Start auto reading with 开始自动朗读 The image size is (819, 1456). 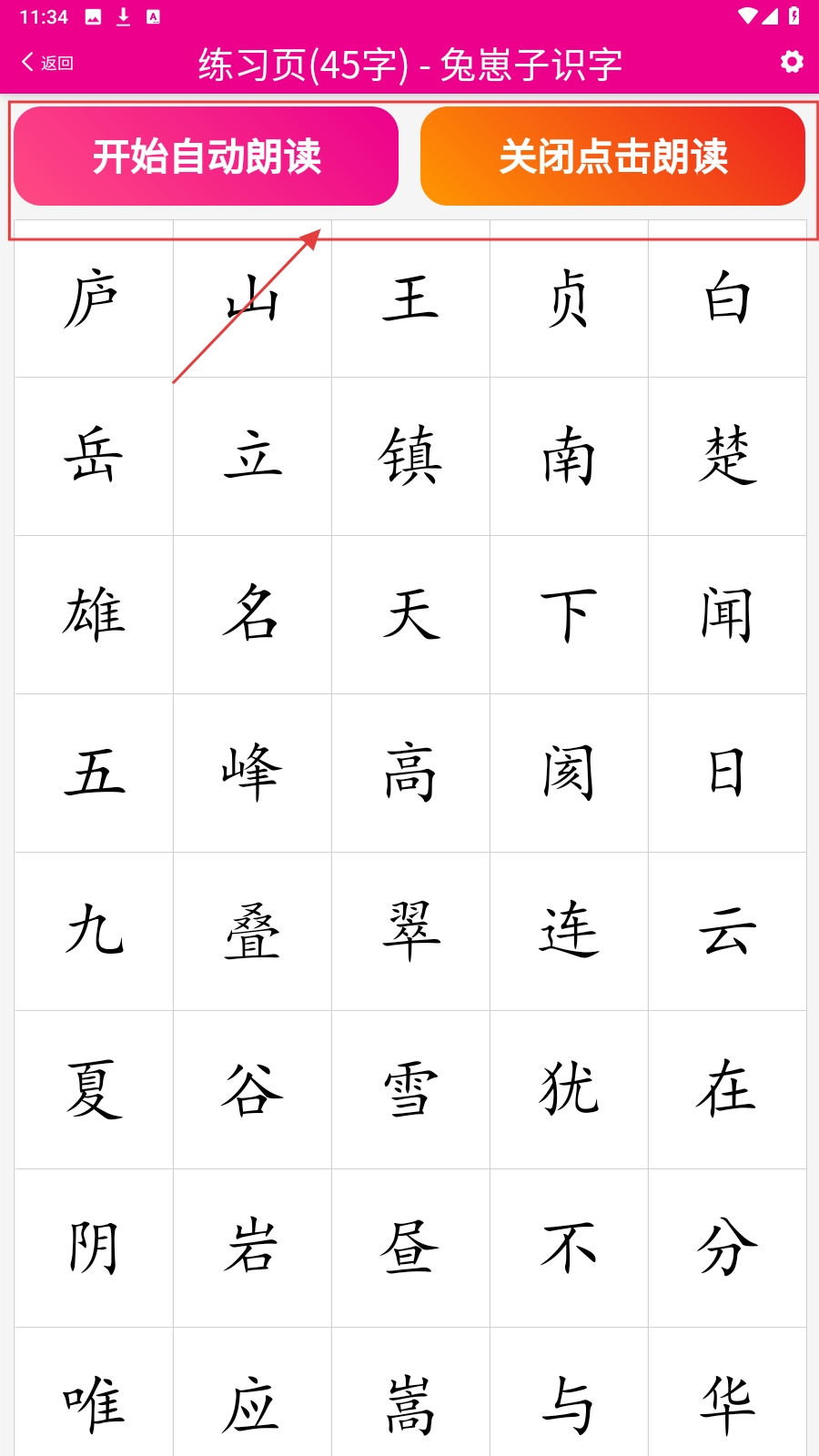coord(207,157)
